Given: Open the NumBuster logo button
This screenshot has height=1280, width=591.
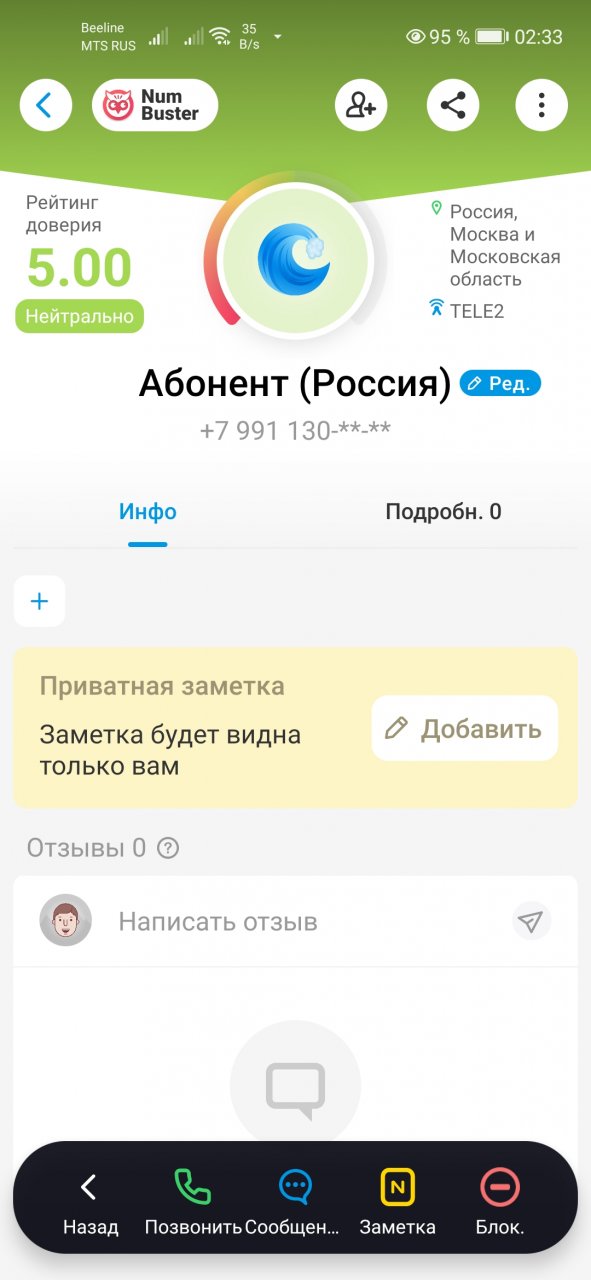Looking at the screenshot, I should 155,105.
